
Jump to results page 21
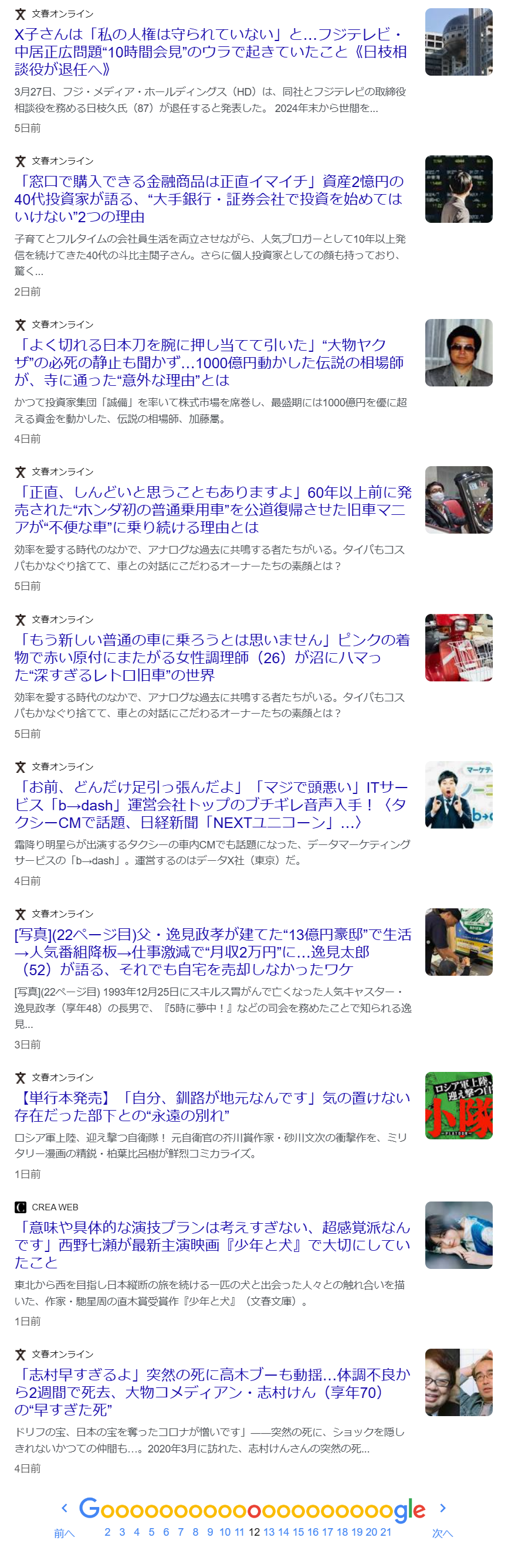[x=385, y=1532]
